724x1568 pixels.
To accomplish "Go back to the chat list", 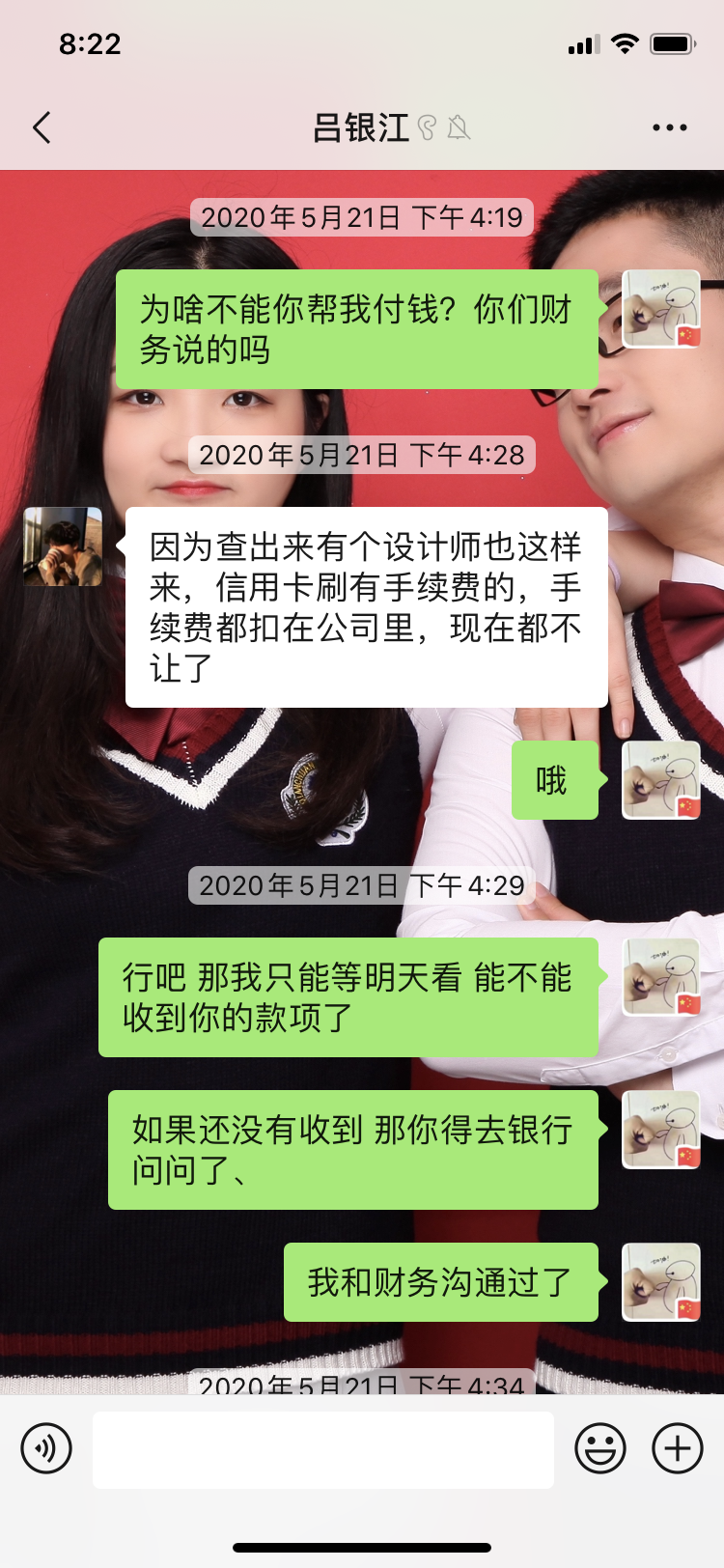I will click(x=42, y=127).
